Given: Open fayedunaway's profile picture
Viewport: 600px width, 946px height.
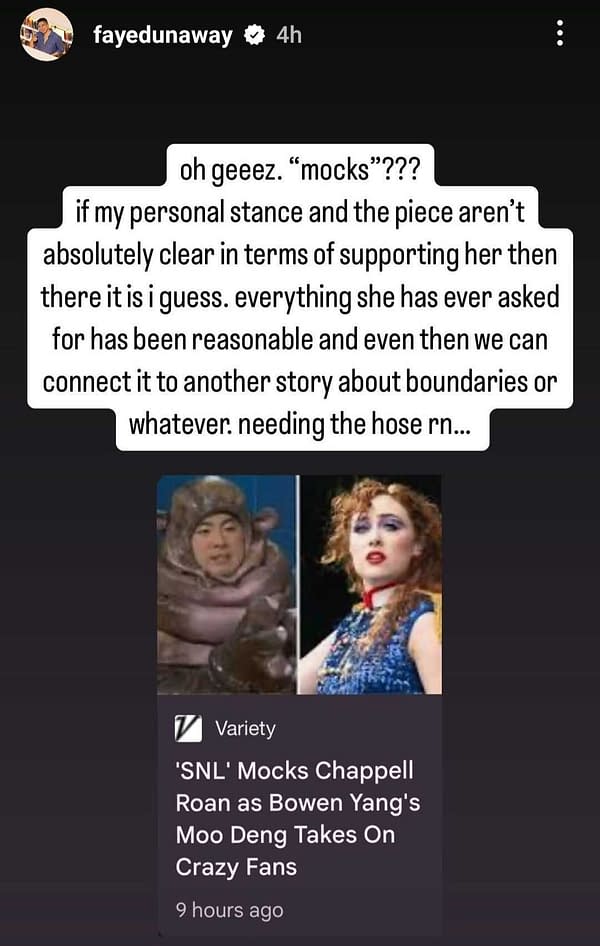Looking at the screenshot, I should coord(46,35).
